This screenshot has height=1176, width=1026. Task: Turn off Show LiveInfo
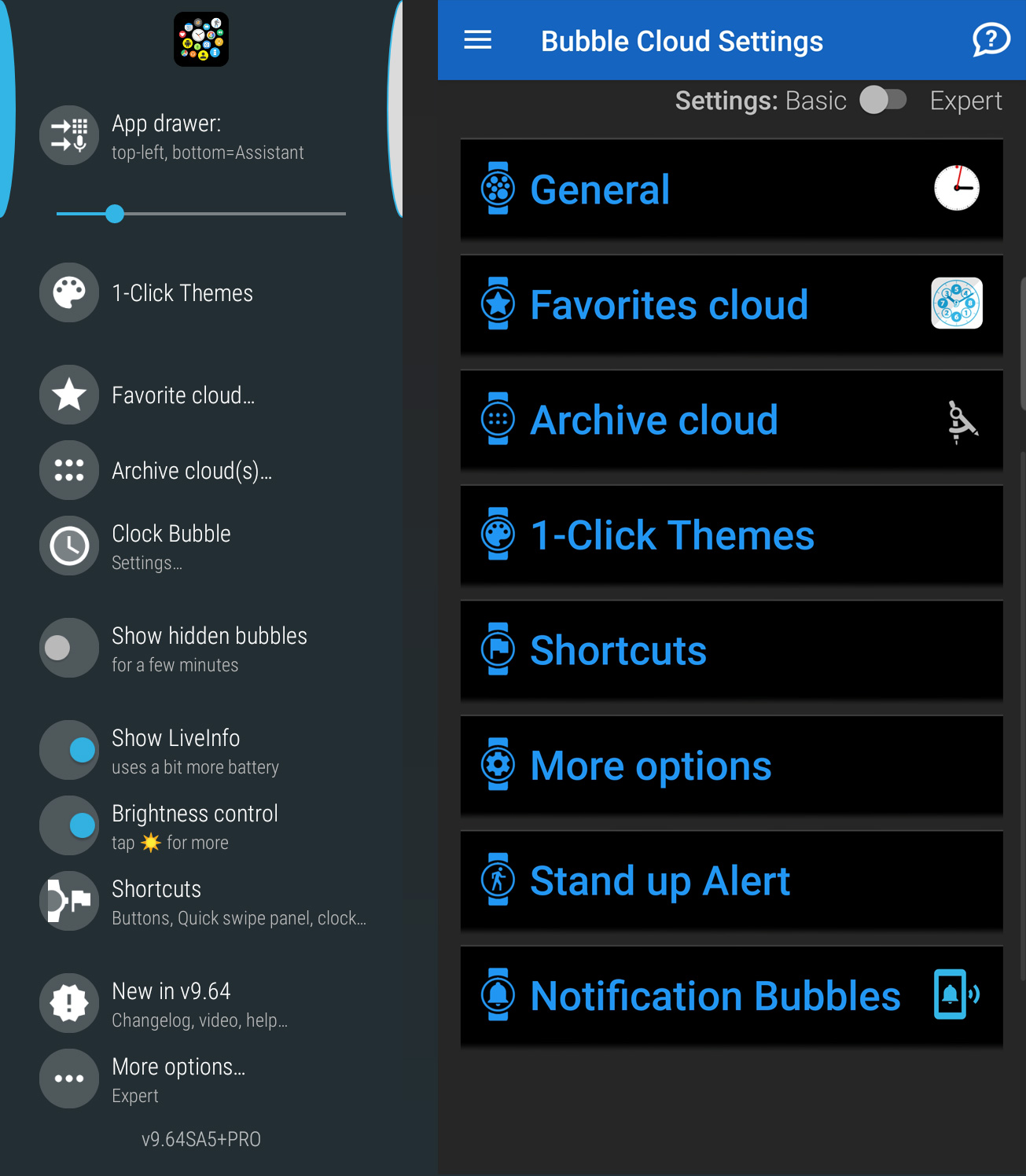pyautogui.click(x=69, y=750)
